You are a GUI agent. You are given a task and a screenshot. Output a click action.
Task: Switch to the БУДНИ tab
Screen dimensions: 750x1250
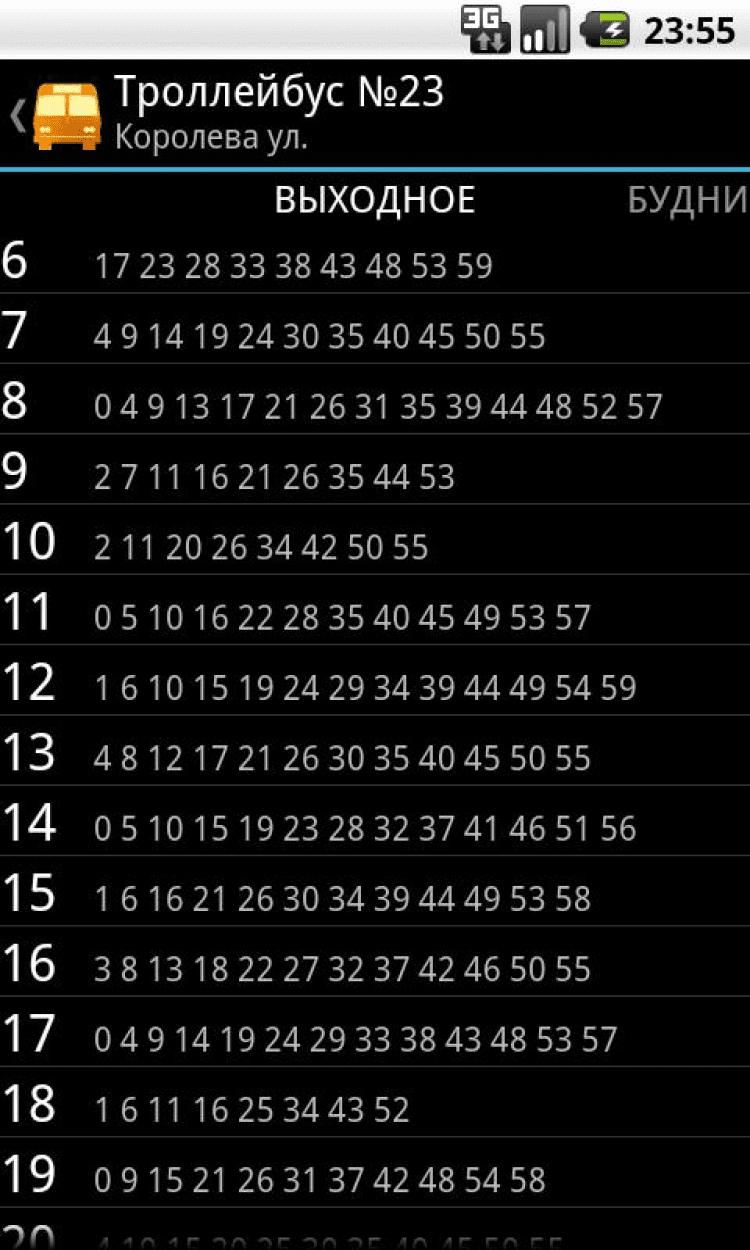tap(687, 201)
